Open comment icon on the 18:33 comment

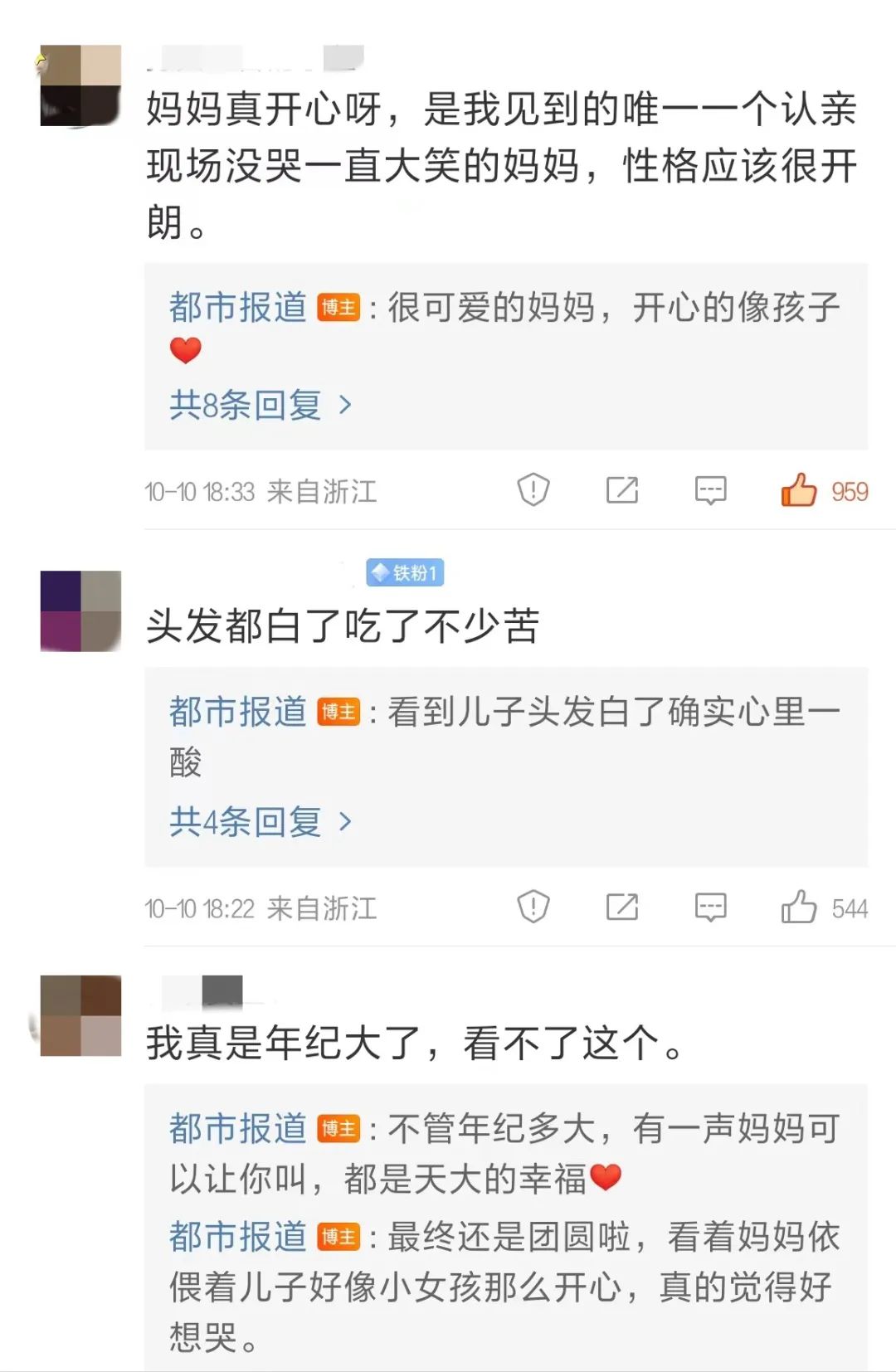(x=710, y=490)
